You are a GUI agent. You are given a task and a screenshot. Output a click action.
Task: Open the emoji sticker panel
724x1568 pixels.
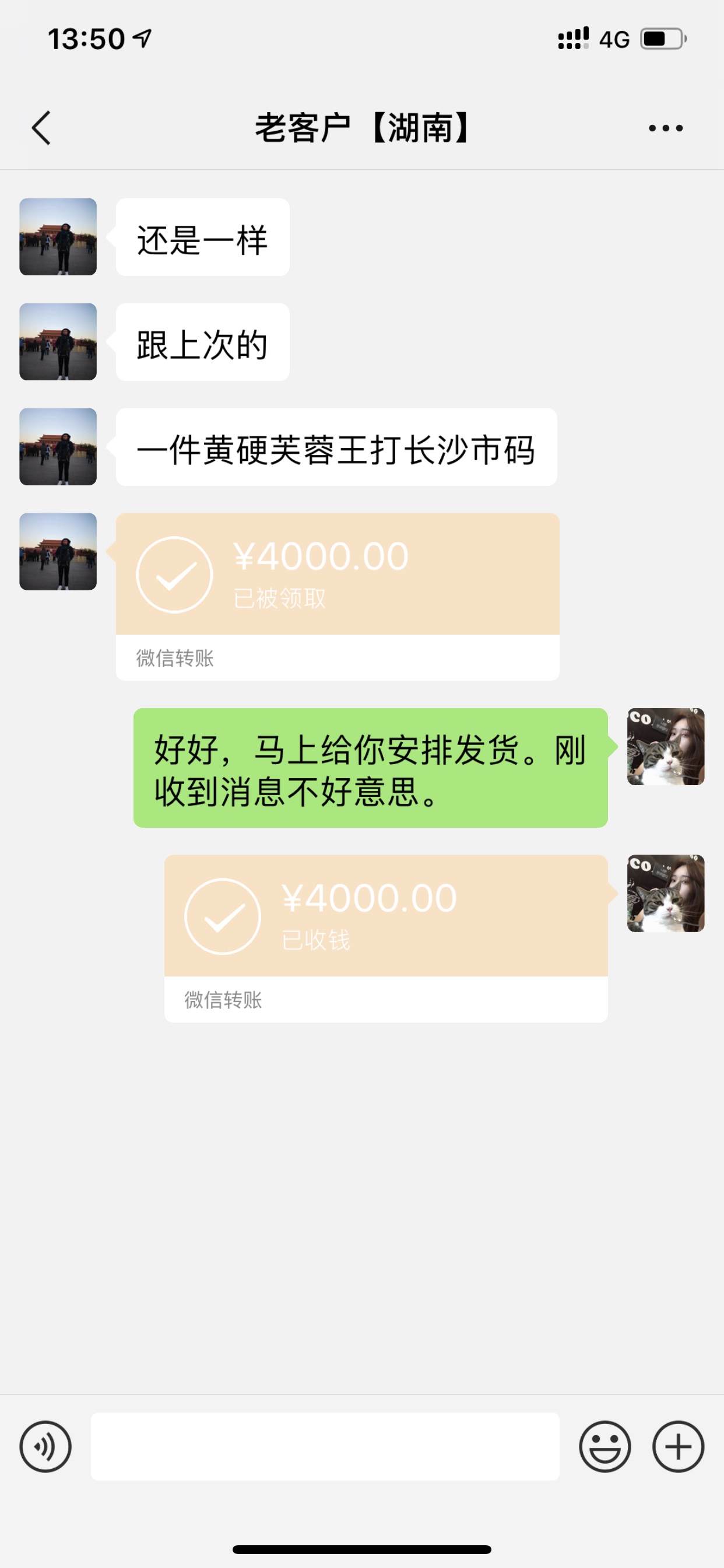tap(604, 1446)
